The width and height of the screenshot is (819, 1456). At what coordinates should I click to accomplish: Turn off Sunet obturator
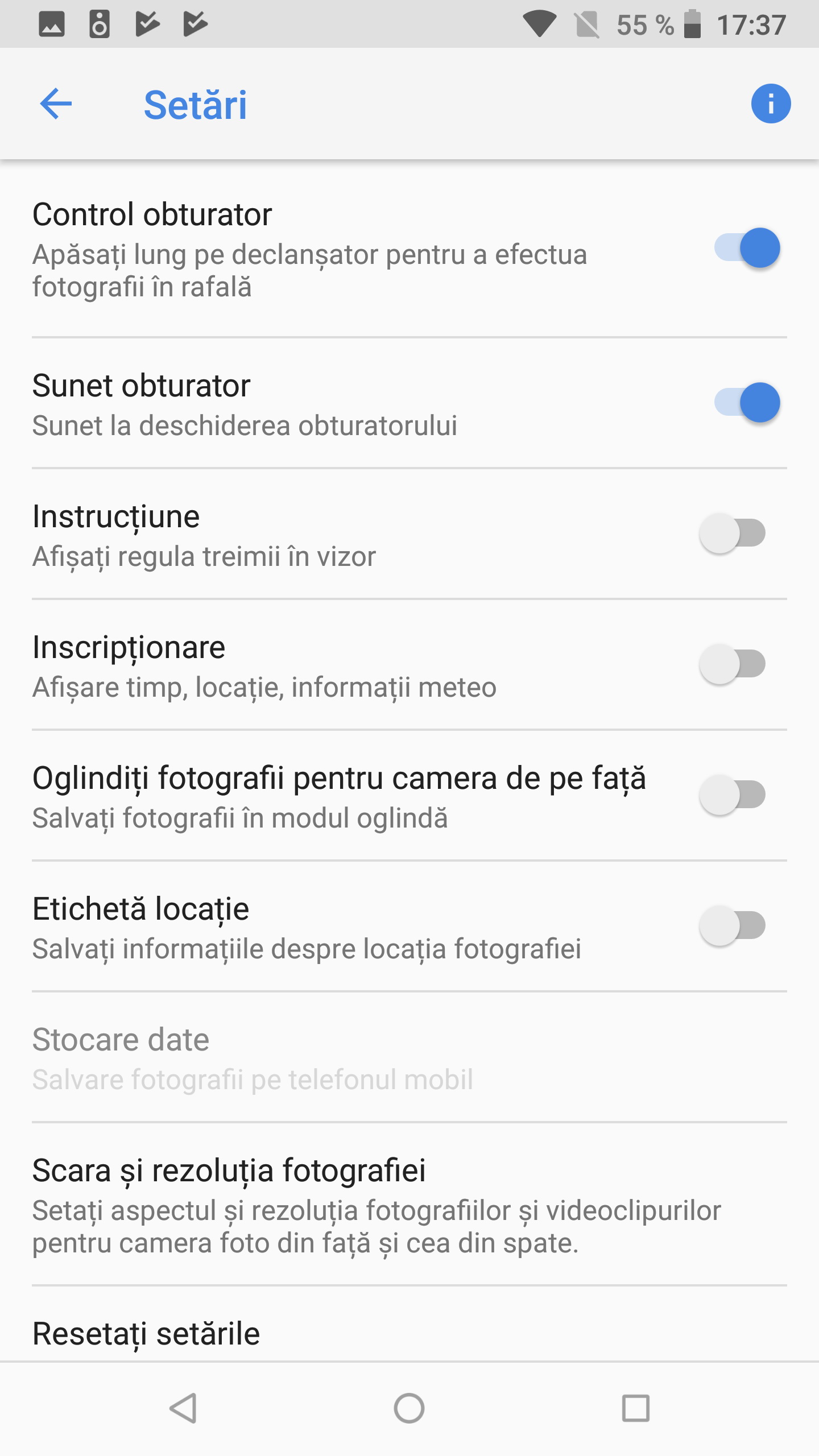point(747,403)
